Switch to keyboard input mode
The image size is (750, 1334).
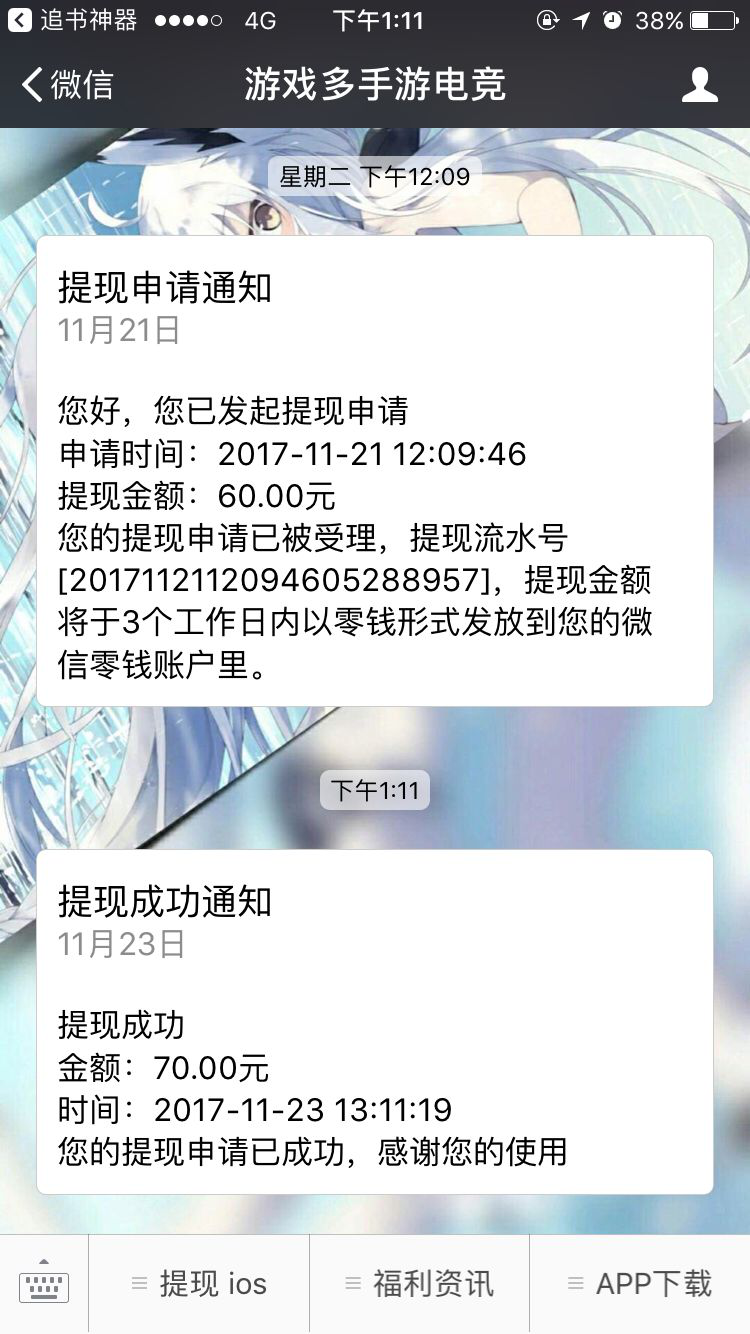[44, 1284]
